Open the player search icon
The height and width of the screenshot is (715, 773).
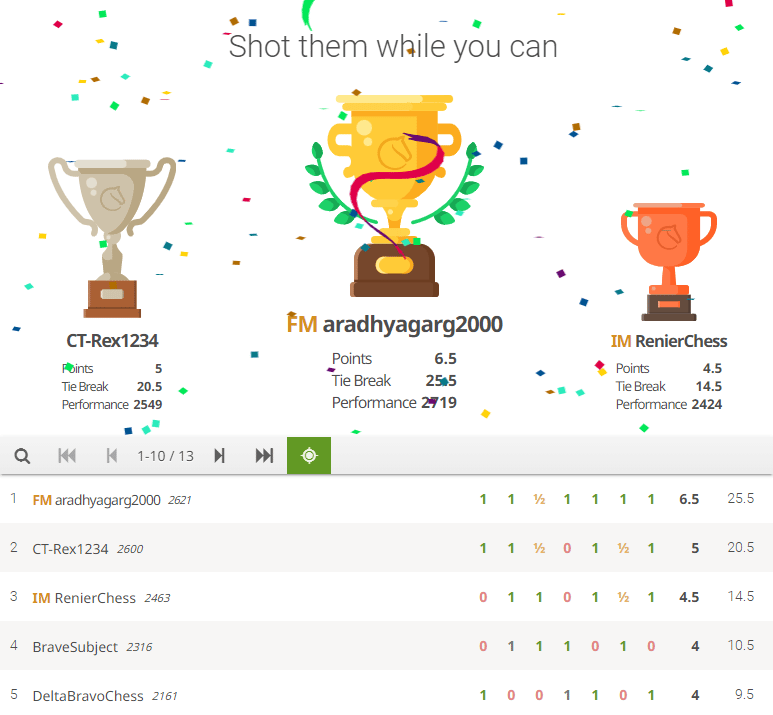[x=22, y=456]
